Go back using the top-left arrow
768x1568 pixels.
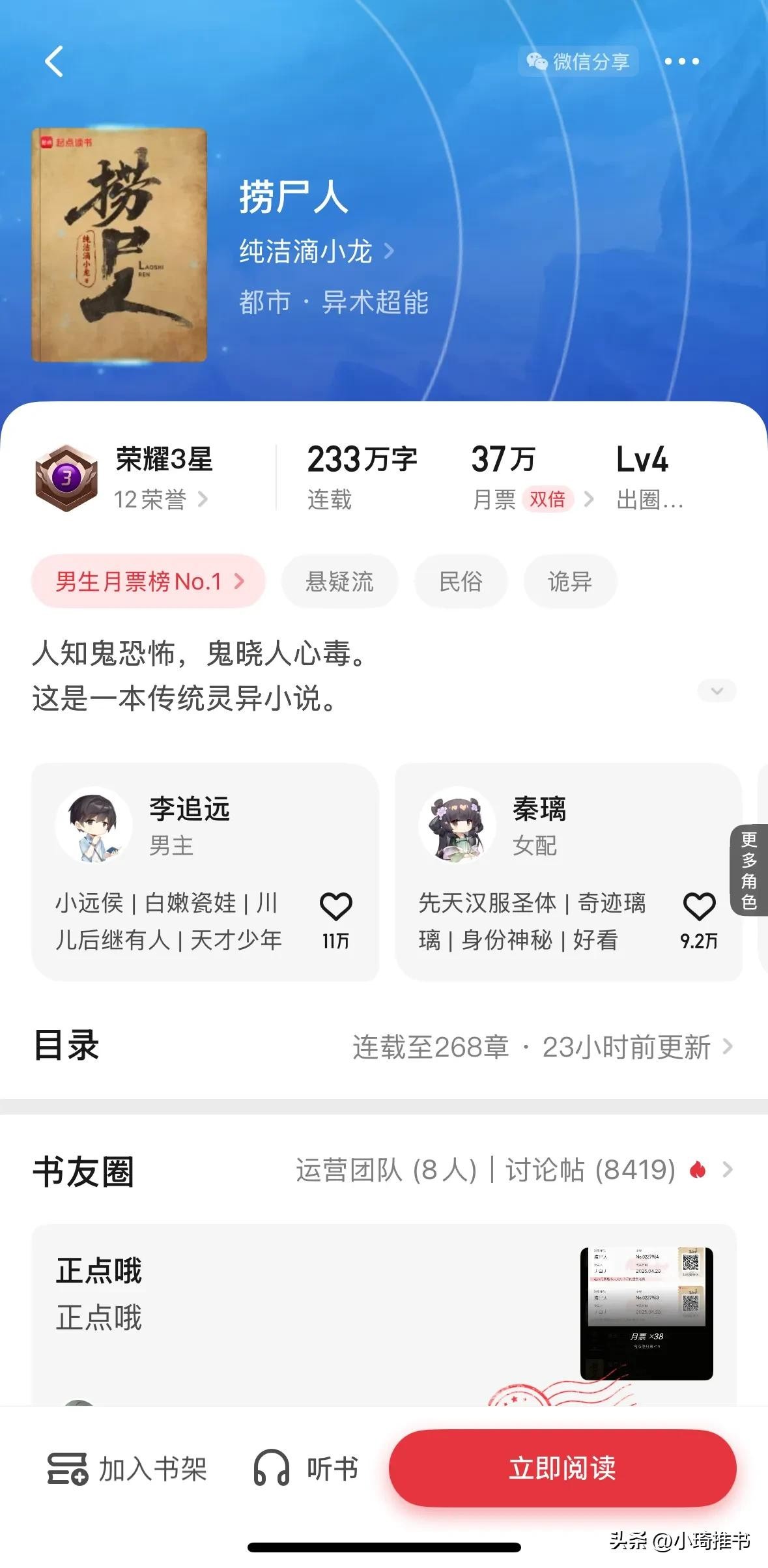tap(54, 62)
